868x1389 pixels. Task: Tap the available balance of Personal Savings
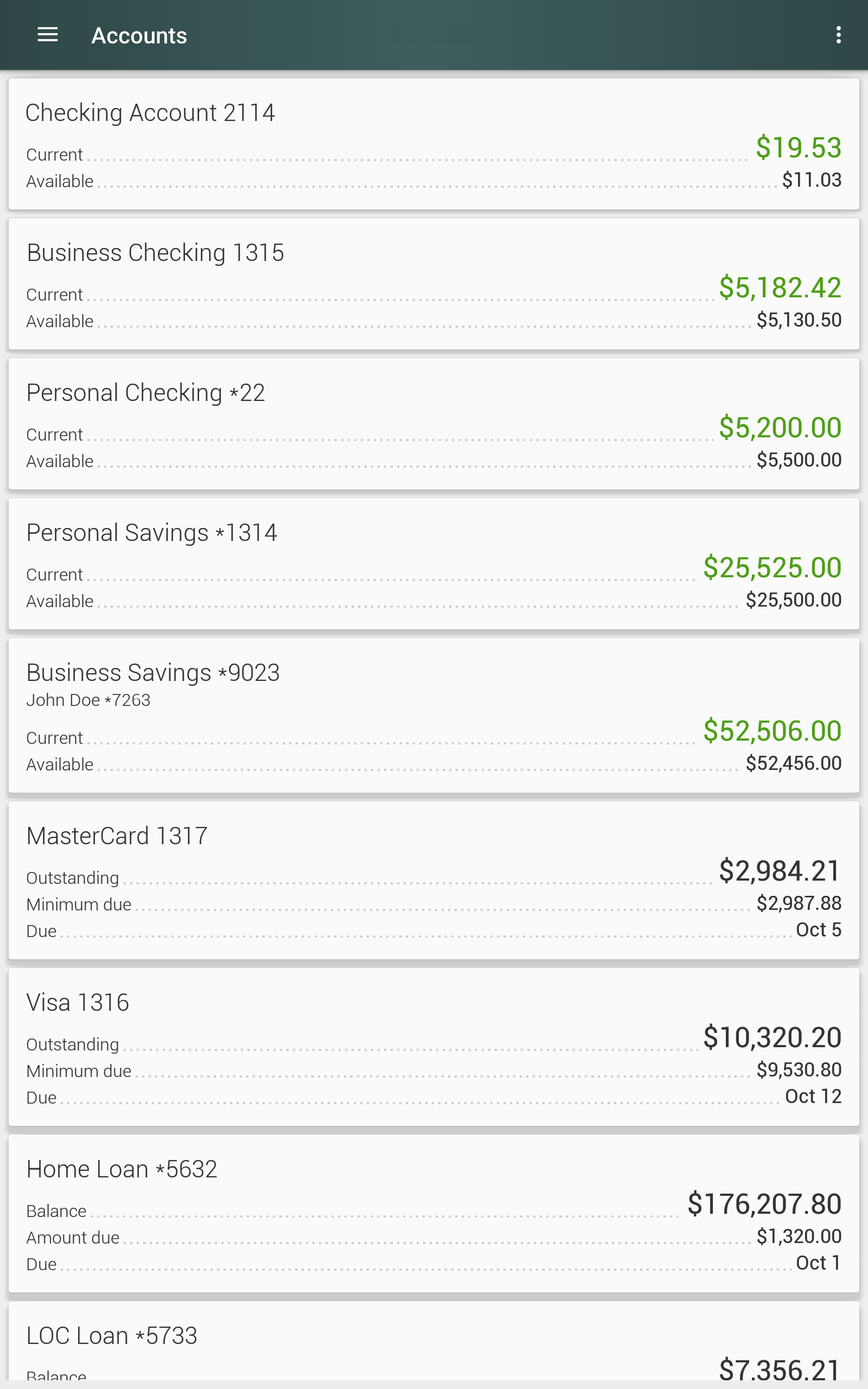click(x=793, y=600)
